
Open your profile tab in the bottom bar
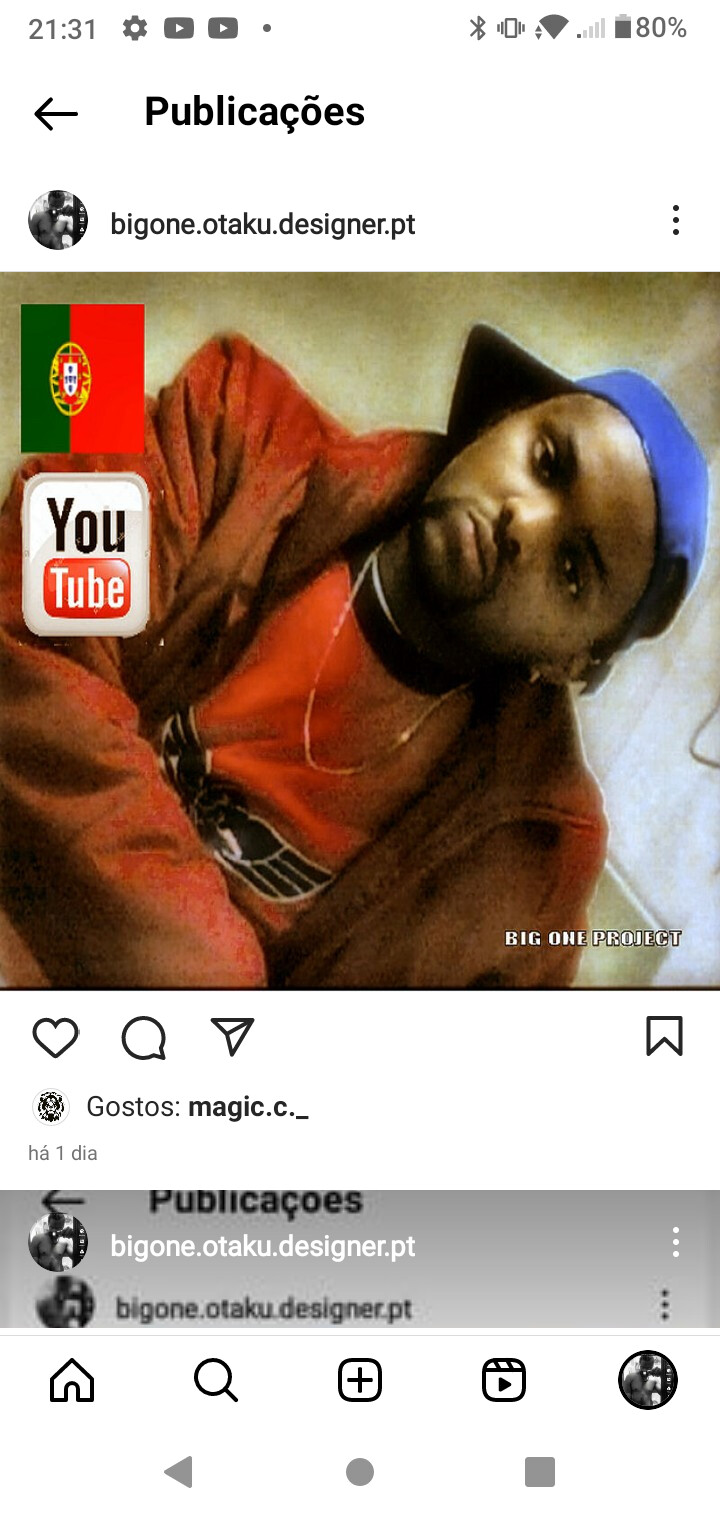648,1381
